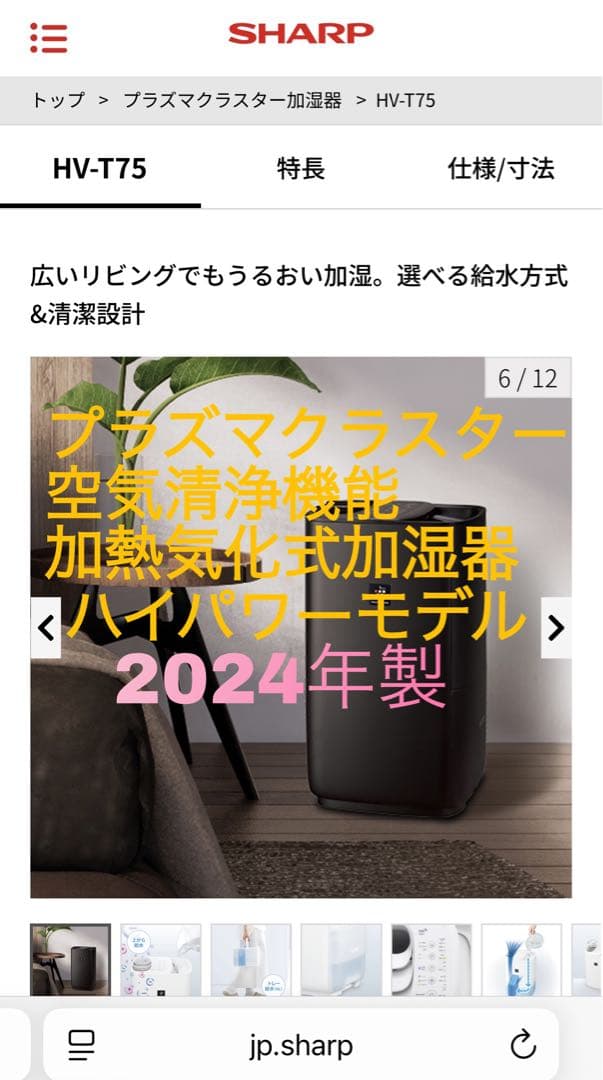The width and height of the screenshot is (603, 1080).
Task: Open the hamburger menu
Action: (48, 36)
